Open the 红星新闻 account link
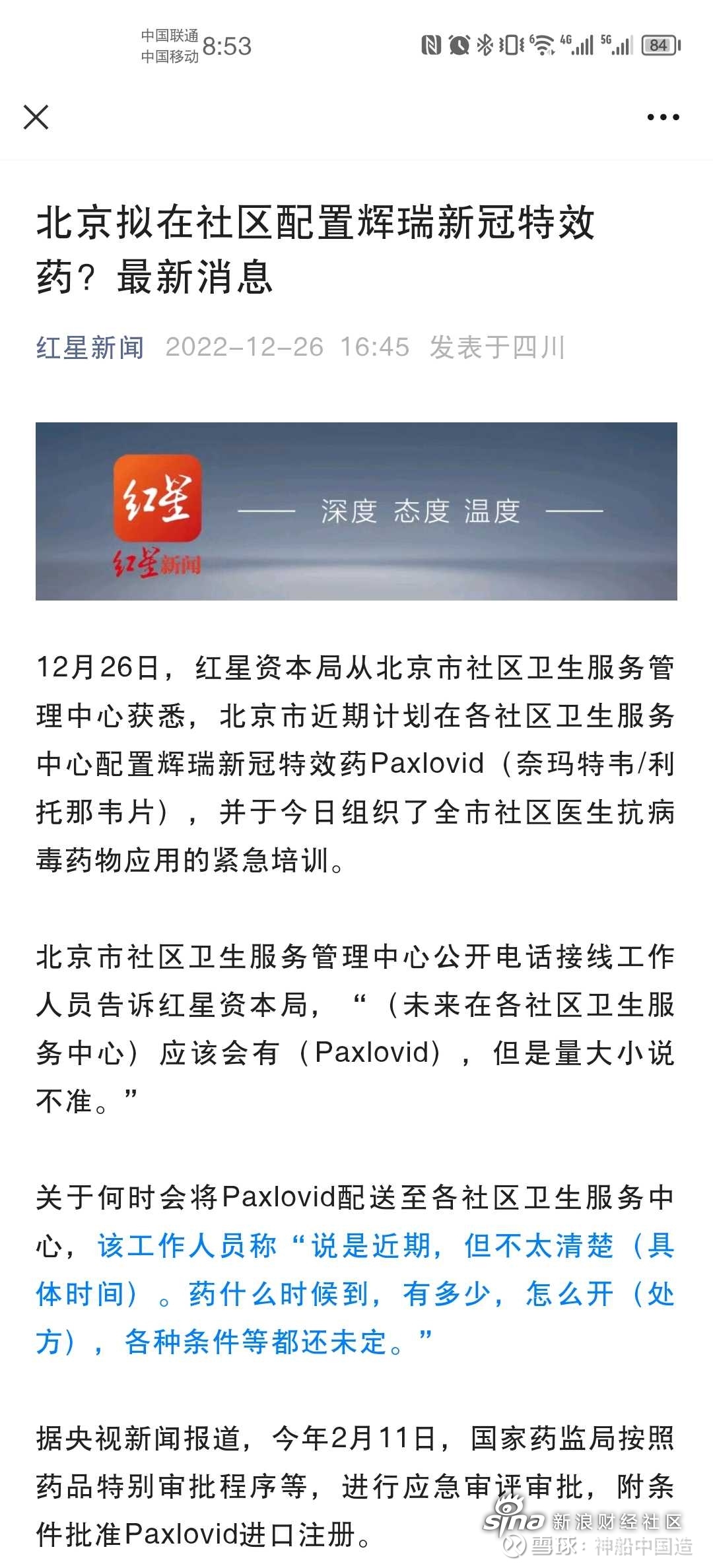The width and height of the screenshot is (713, 1568). pos(90,347)
